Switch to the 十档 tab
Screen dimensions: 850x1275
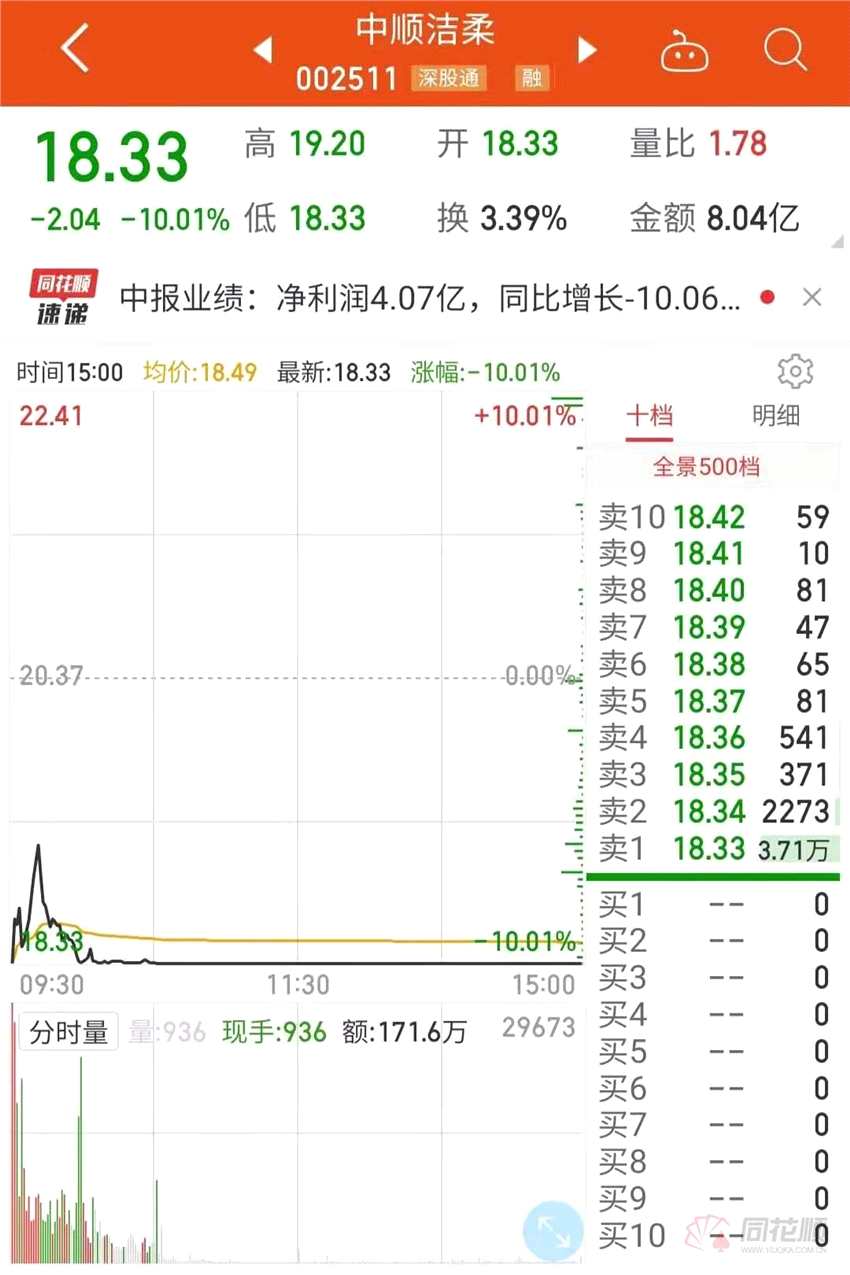(649, 416)
